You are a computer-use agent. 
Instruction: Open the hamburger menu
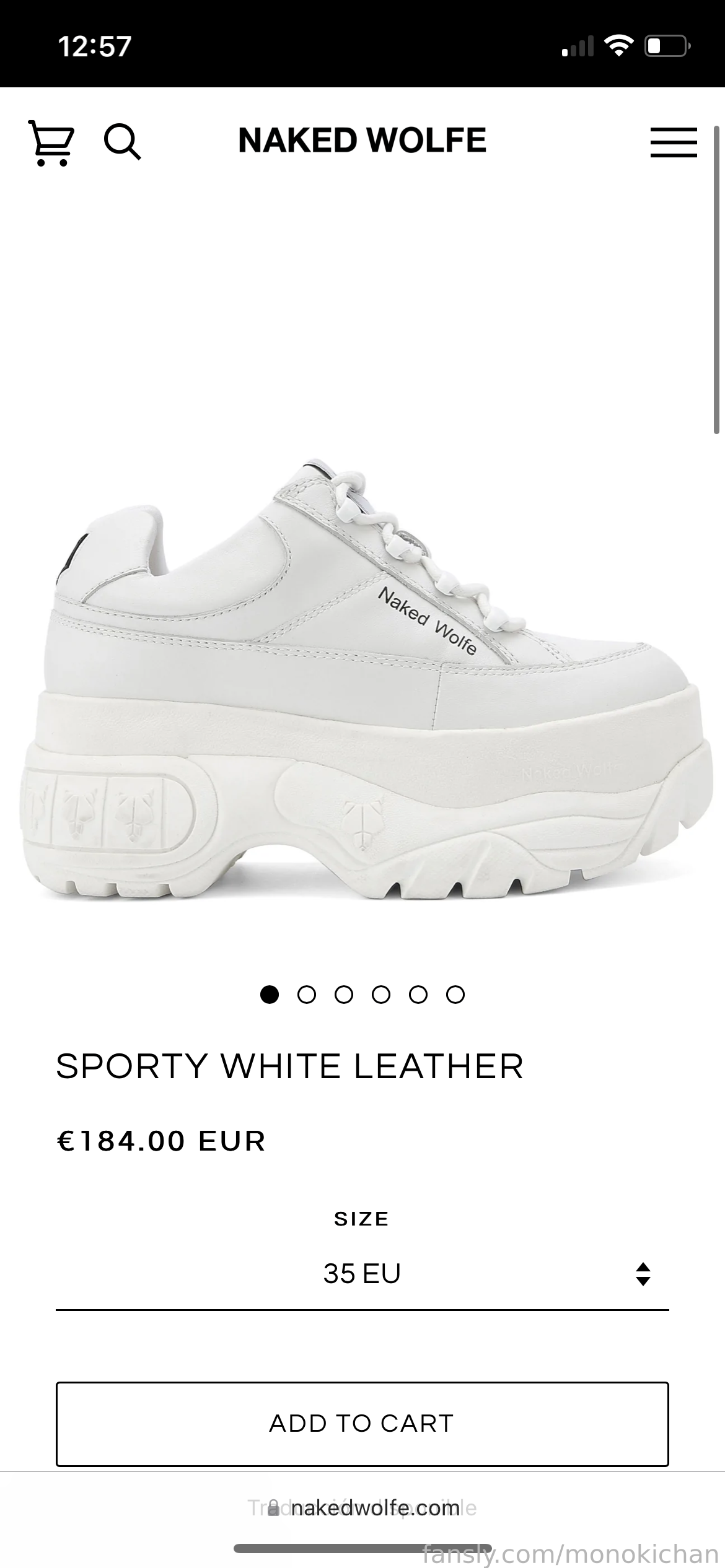[x=674, y=142]
